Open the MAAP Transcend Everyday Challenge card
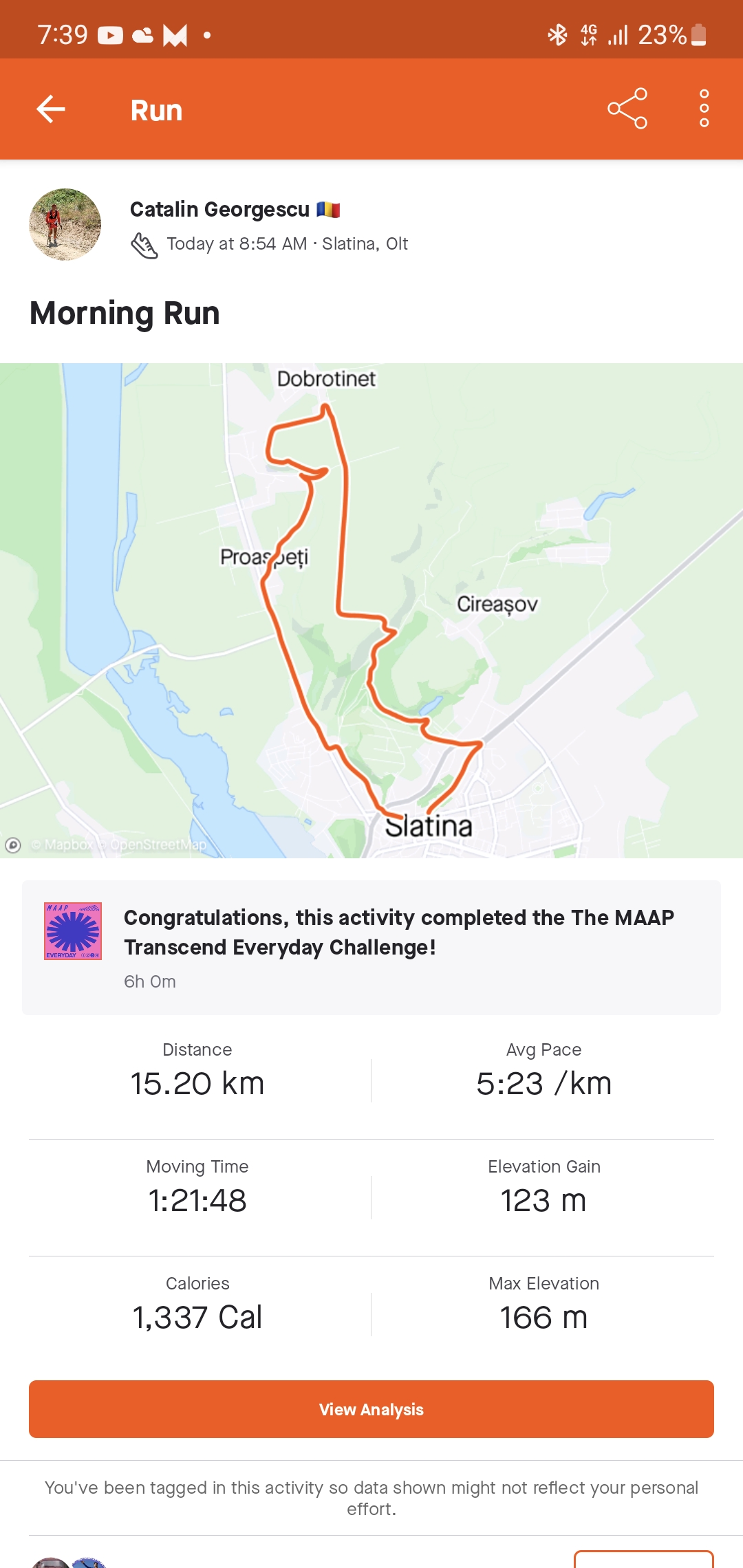Viewport: 743px width, 1568px height. coord(371,947)
